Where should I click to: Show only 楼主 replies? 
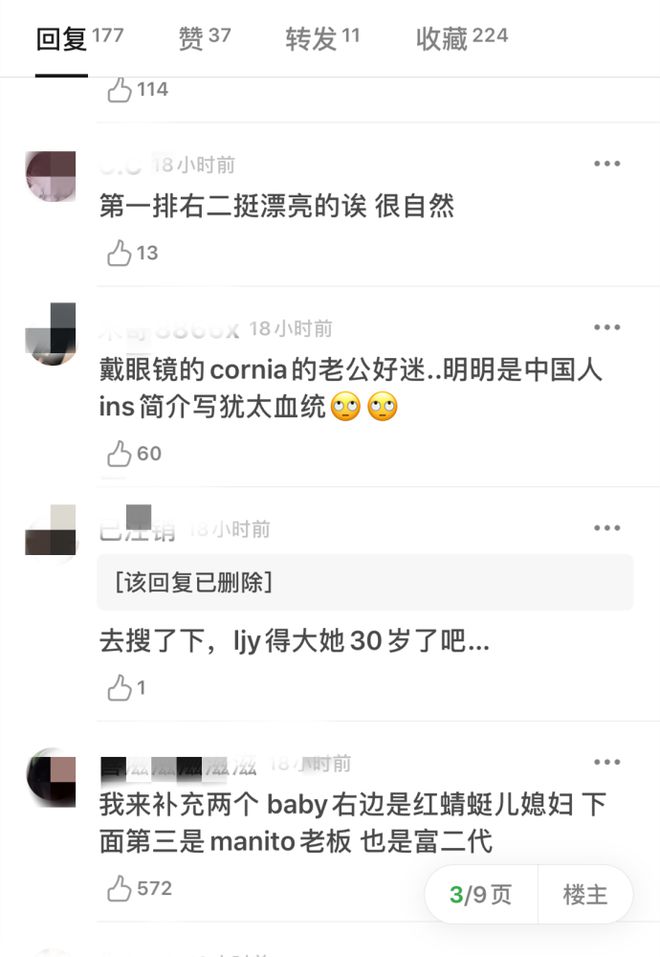tap(585, 894)
